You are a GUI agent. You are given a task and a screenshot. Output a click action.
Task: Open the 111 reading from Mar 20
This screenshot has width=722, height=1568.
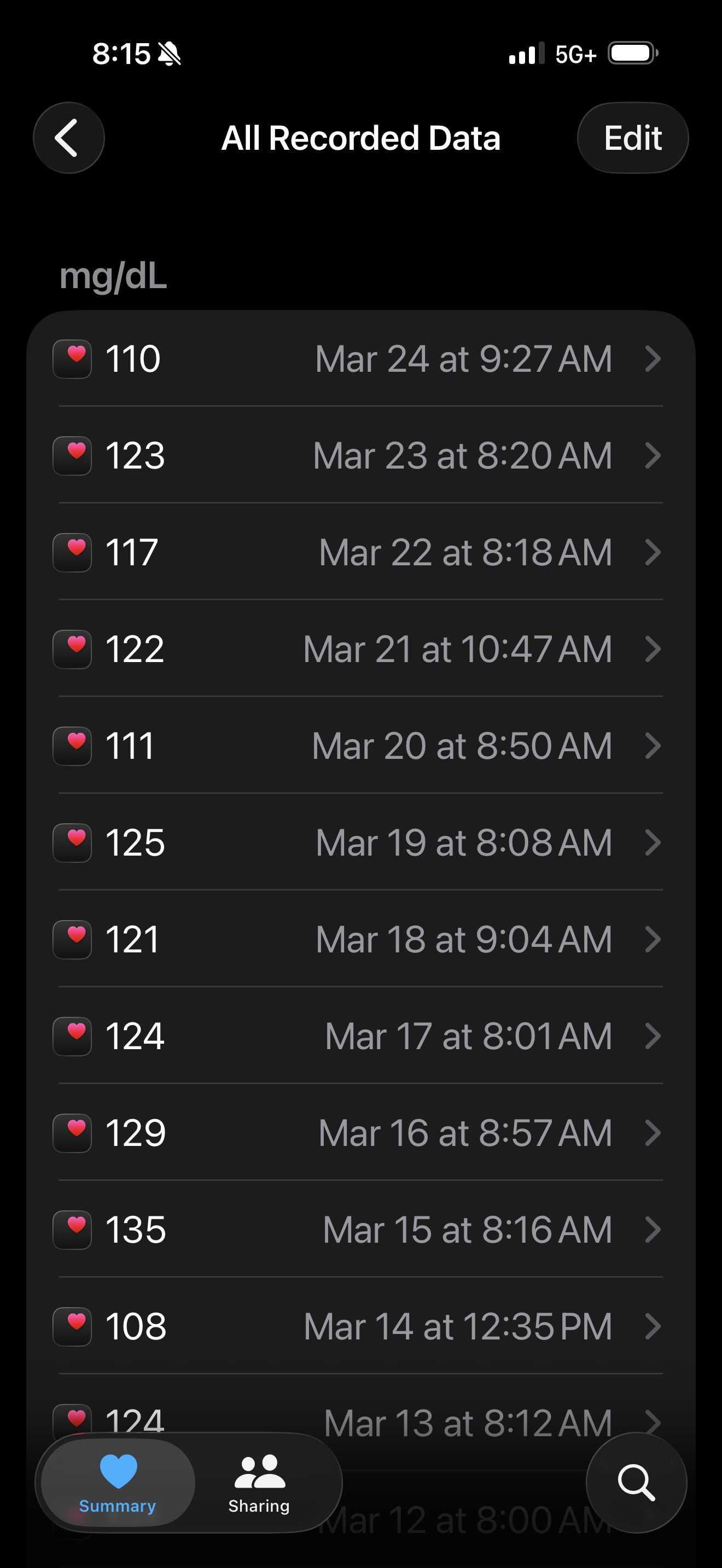point(360,746)
